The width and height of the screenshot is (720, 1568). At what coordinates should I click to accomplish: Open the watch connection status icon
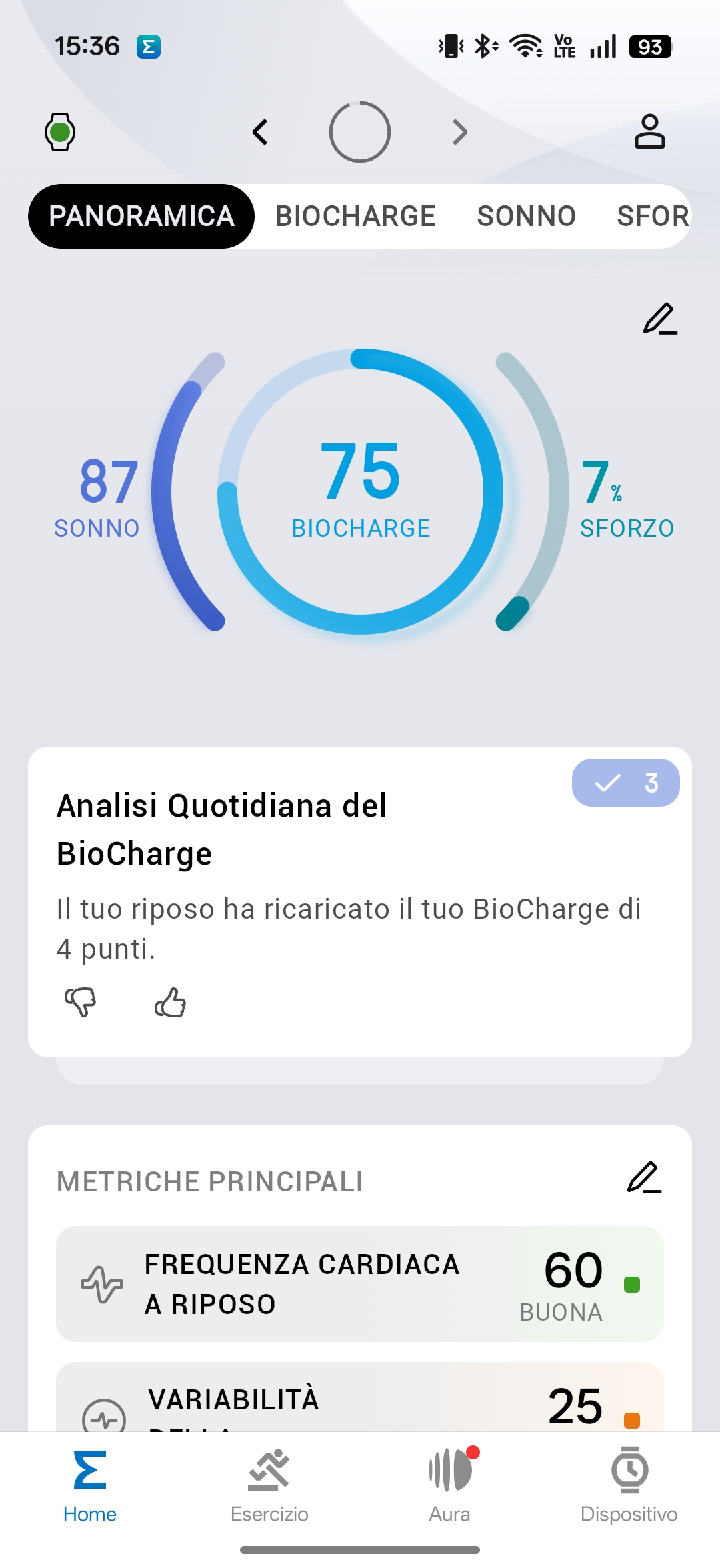tap(60, 132)
